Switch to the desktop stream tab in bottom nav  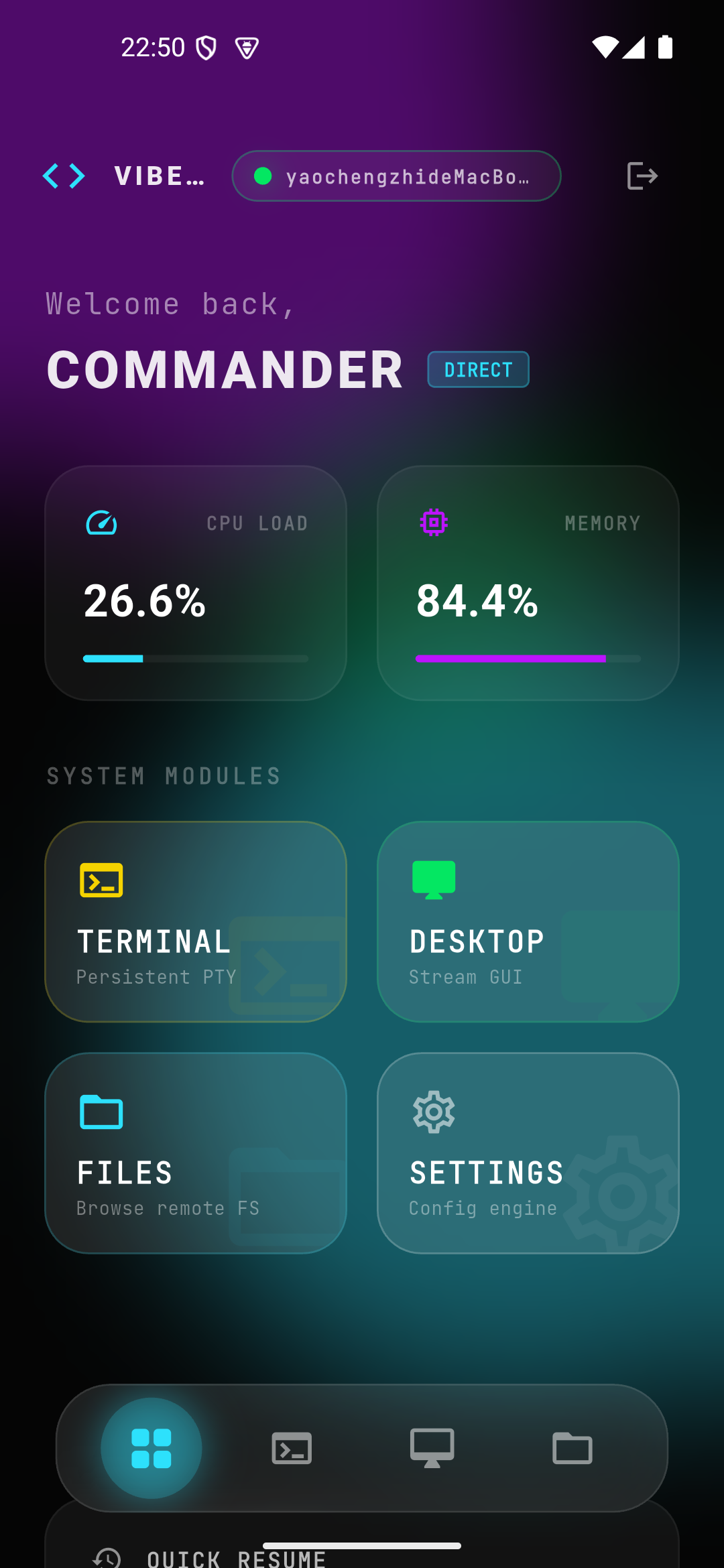coord(432,1447)
